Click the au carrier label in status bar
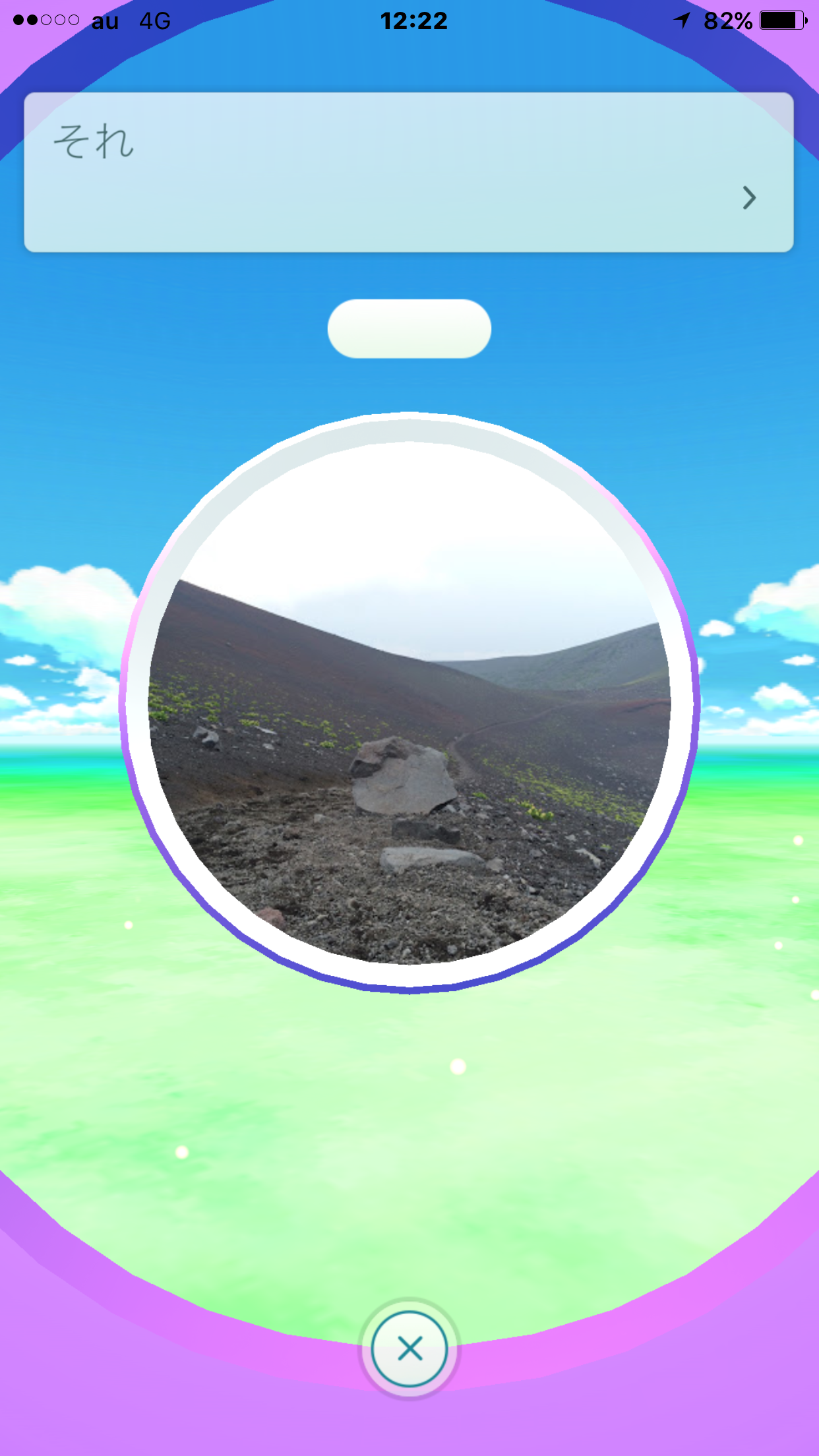Screen dimensions: 819x1456 coord(104,22)
